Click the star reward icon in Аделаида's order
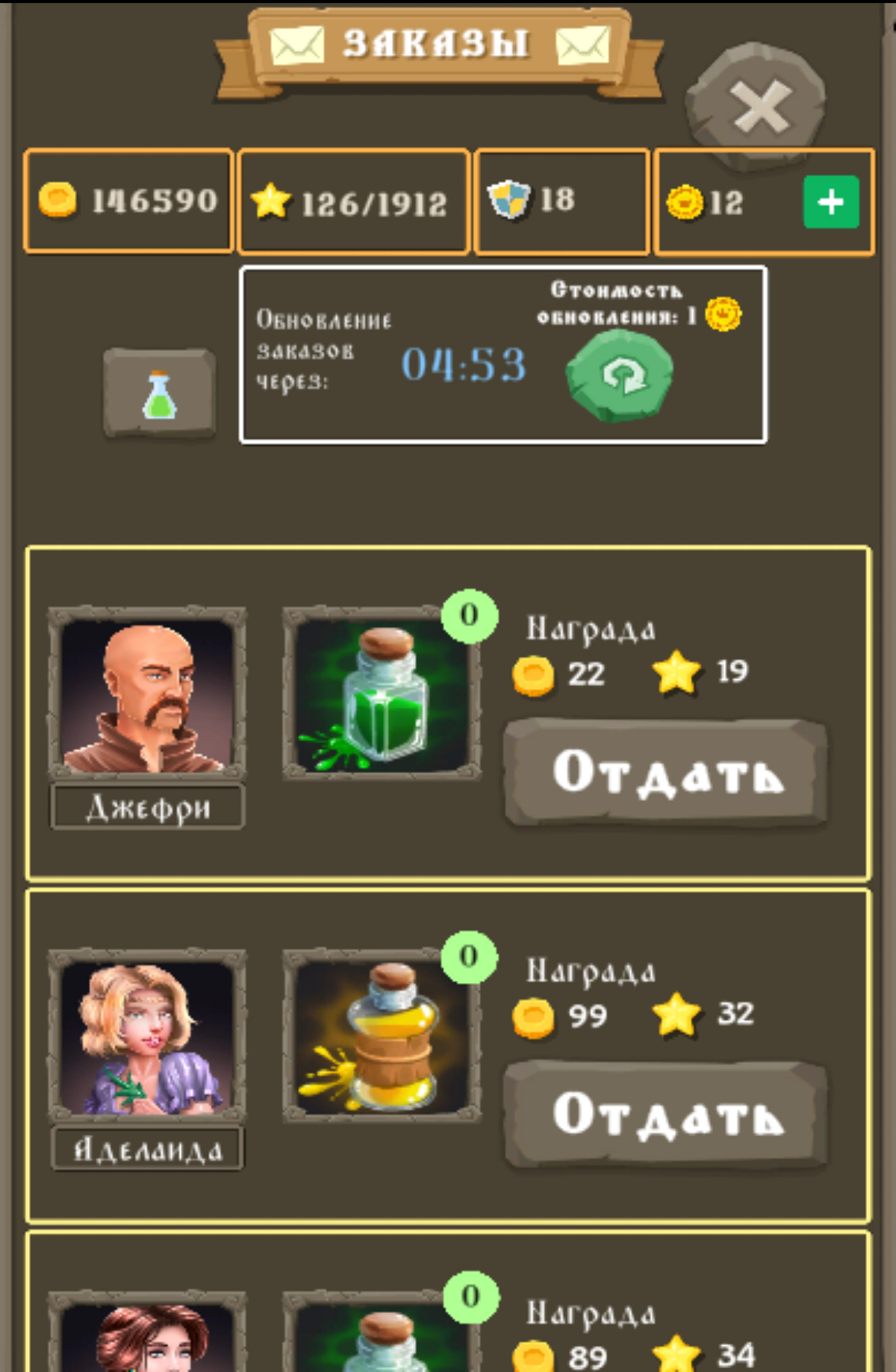The width and height of the screenshot is (896, 1372). pyautogui.click(x=676, y=1014)
